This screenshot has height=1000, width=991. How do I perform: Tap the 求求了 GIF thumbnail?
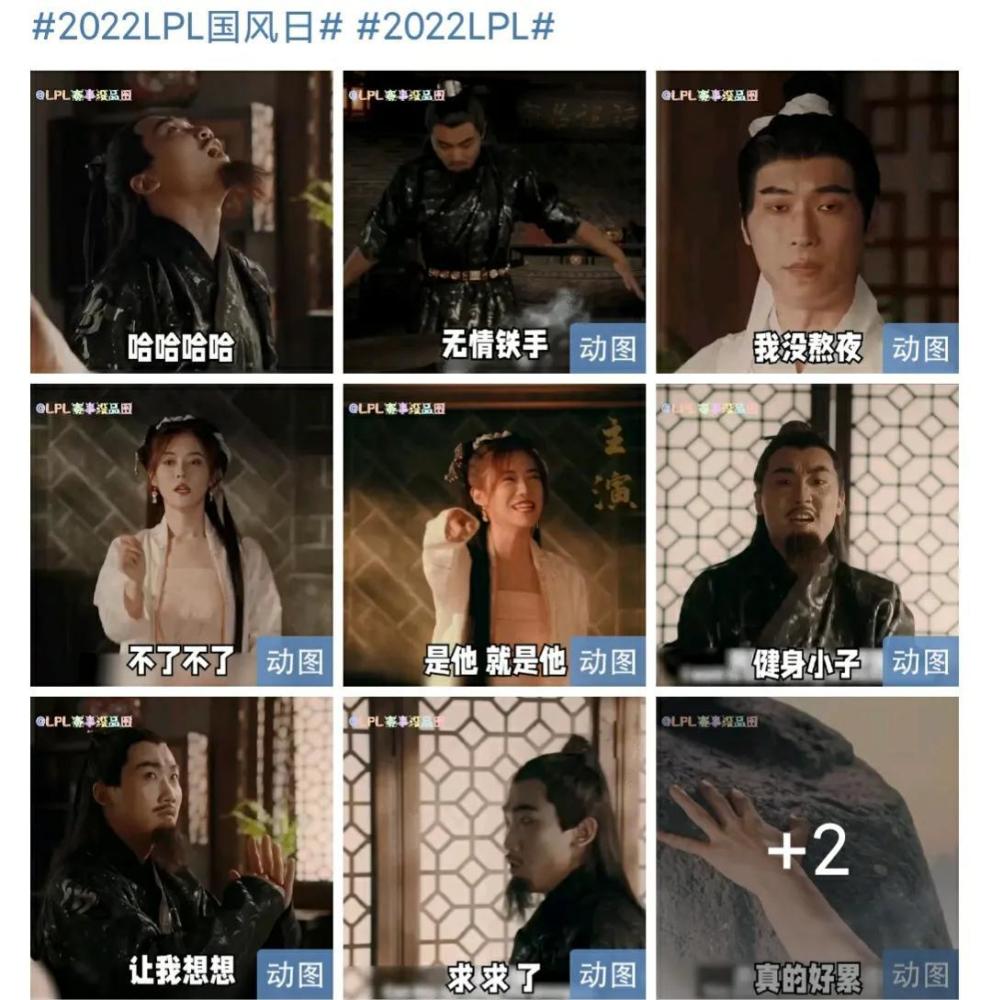pyautogui.click(x=494, y=848)
